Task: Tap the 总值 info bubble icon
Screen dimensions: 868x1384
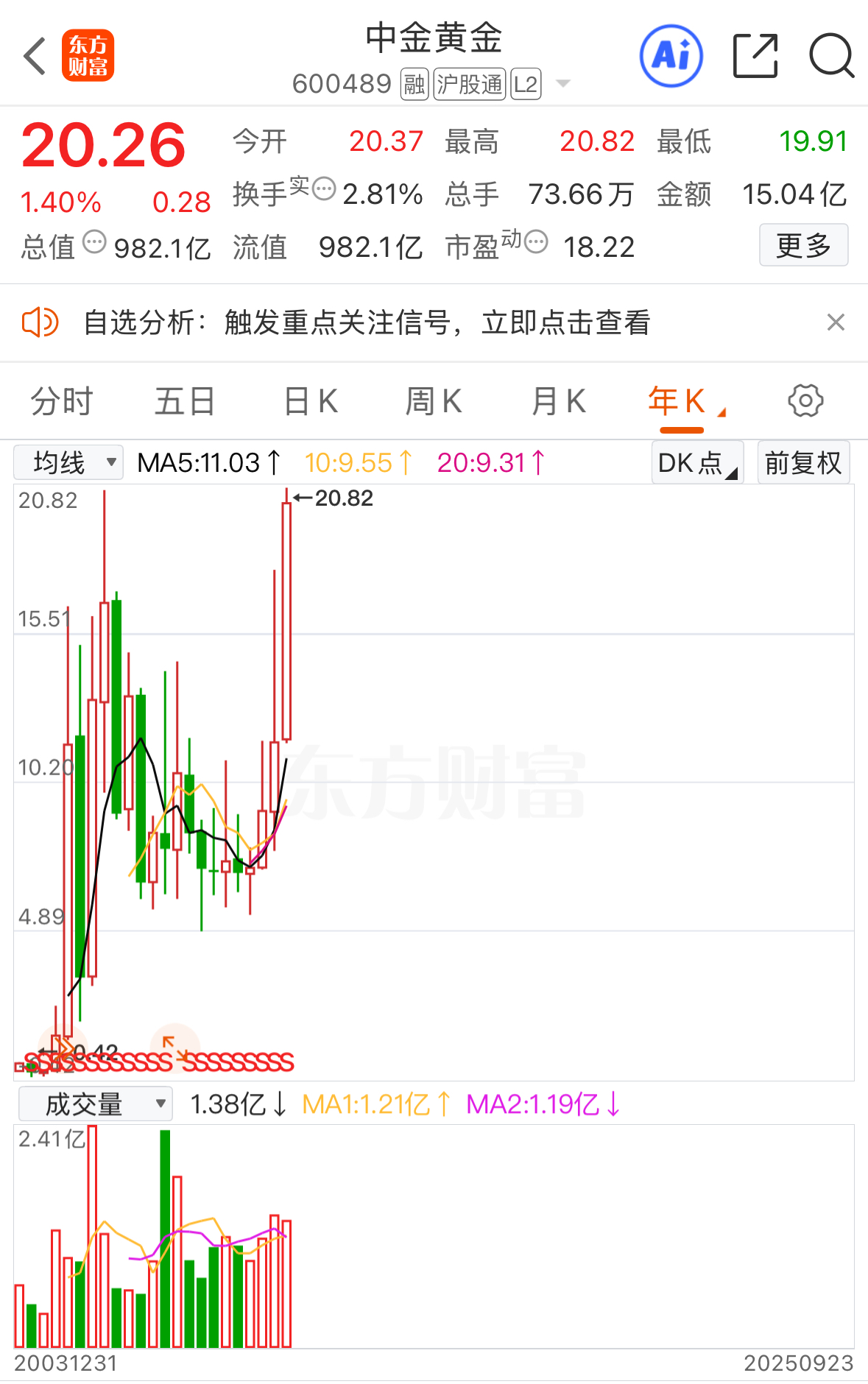Action: [x=94, y=242]
